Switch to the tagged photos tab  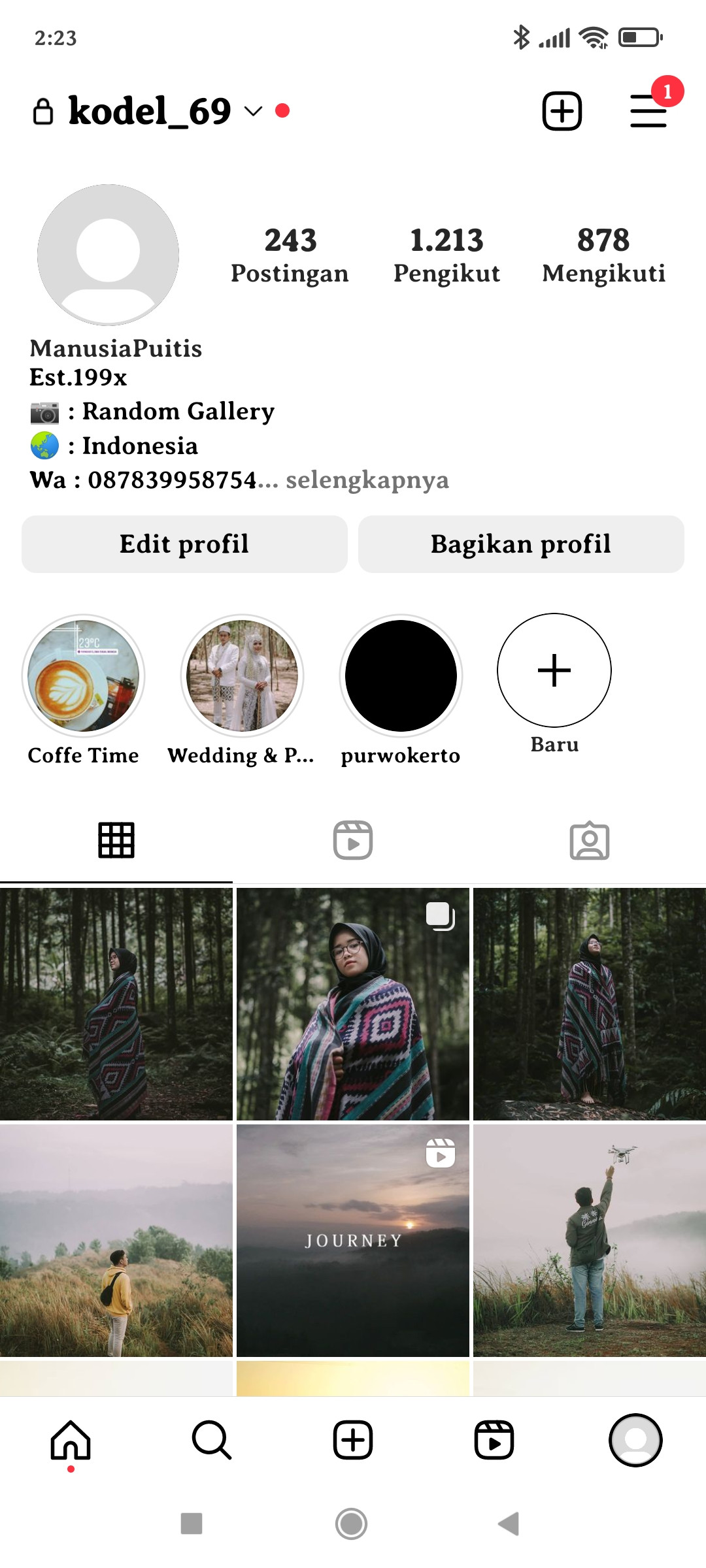[x=589, y=840]
